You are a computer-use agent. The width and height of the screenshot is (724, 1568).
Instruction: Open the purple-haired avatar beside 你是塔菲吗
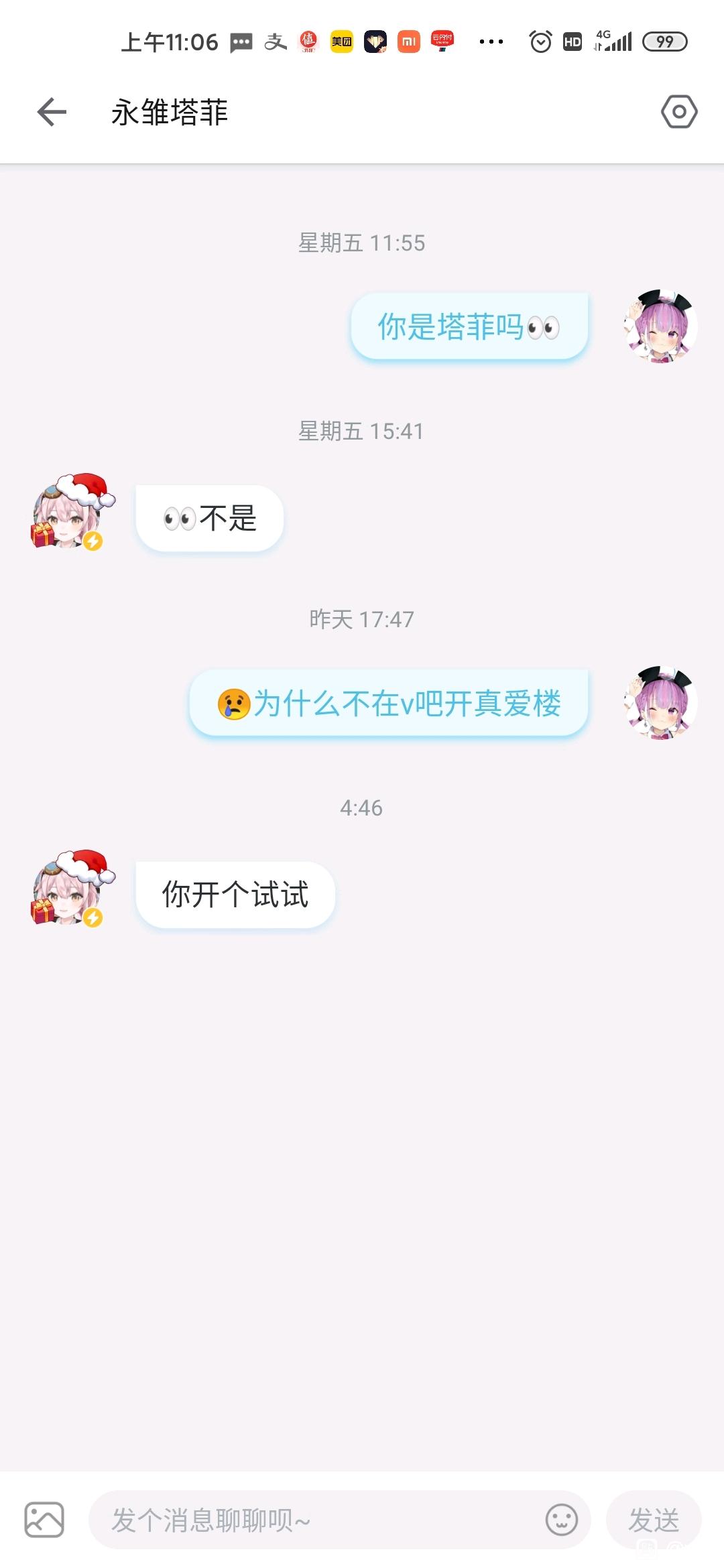(660, 327)
